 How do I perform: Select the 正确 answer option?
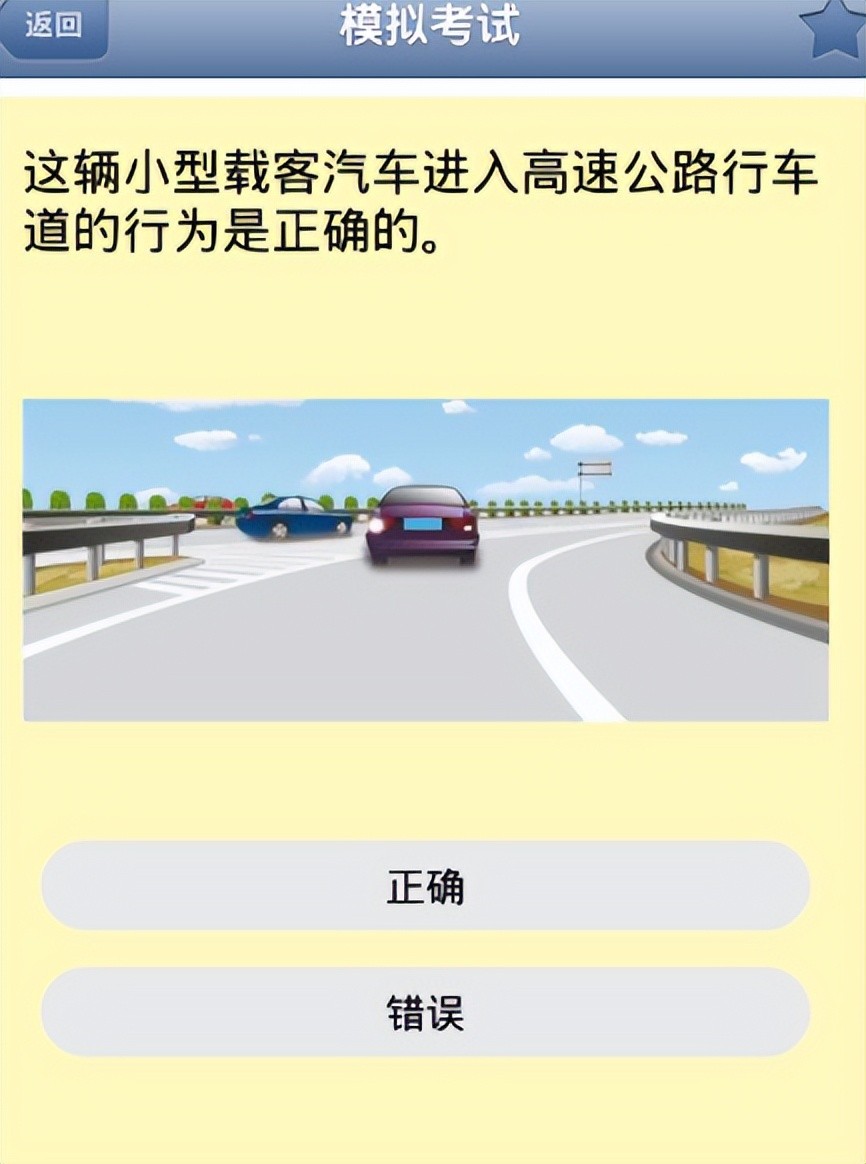click(x=425, y=886)
